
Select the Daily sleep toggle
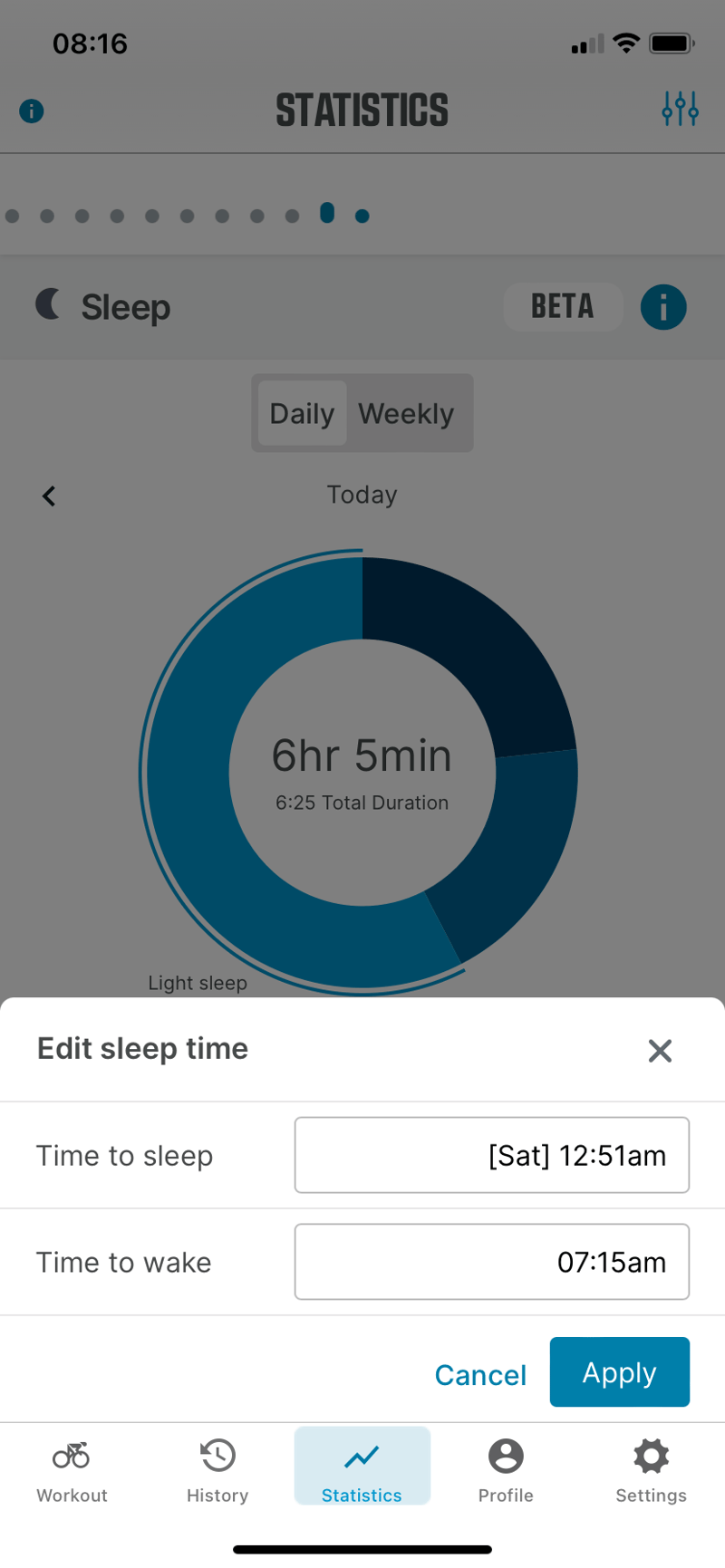click(301, 413)
